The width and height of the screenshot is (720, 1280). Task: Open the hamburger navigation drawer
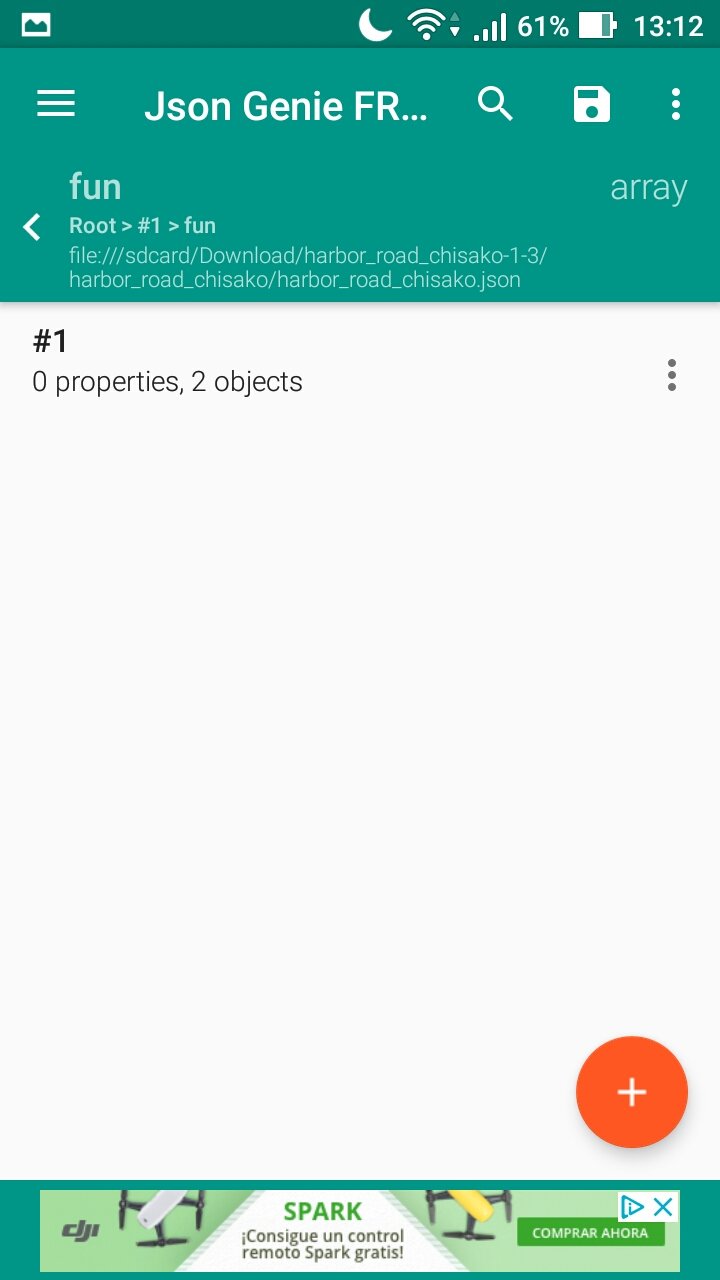click(56, 104)
